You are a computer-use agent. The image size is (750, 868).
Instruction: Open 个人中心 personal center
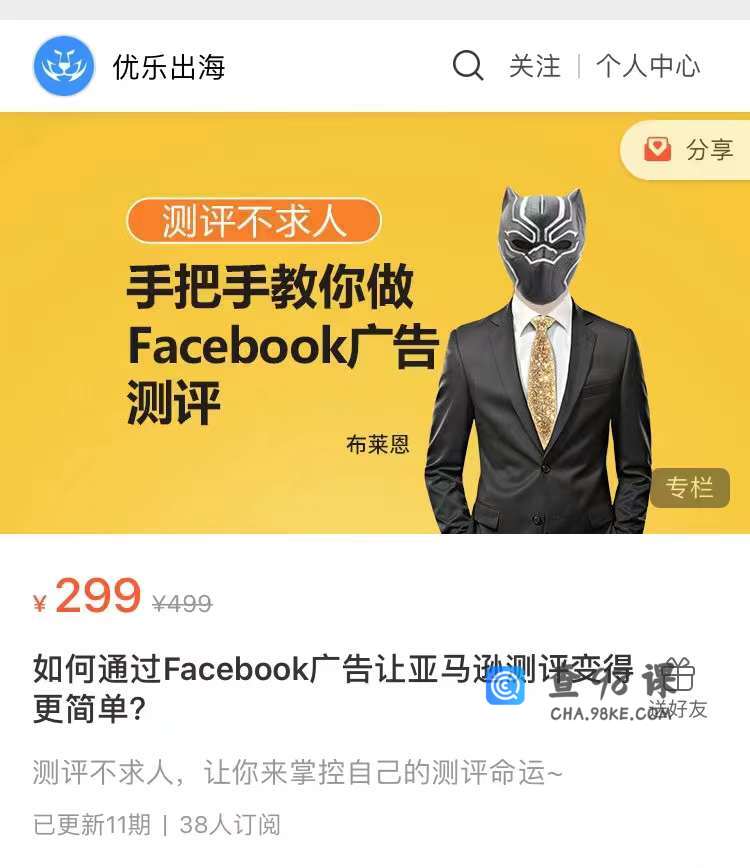pyautogui.click(x=648, y=66)
